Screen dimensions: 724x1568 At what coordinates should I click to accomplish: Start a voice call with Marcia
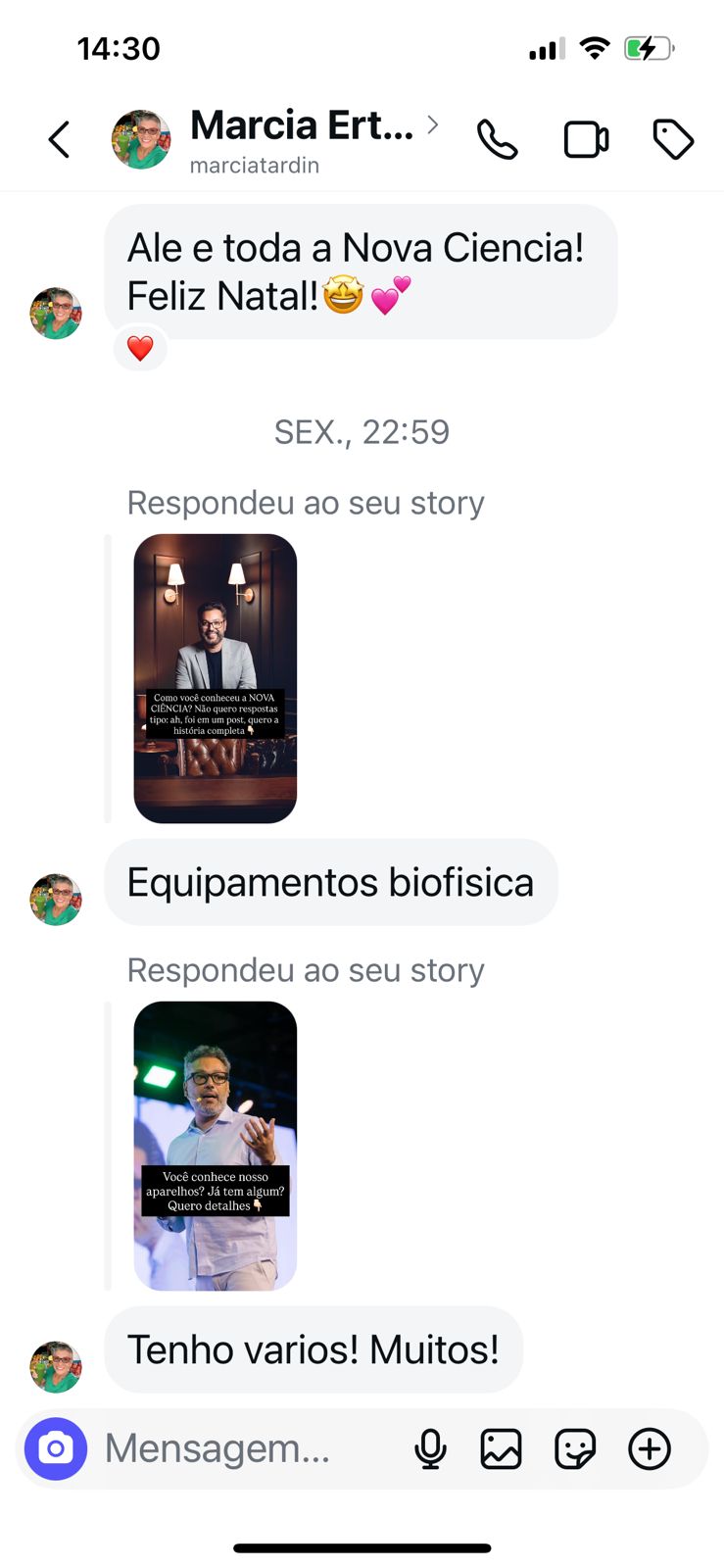click(x=497, y=139)
